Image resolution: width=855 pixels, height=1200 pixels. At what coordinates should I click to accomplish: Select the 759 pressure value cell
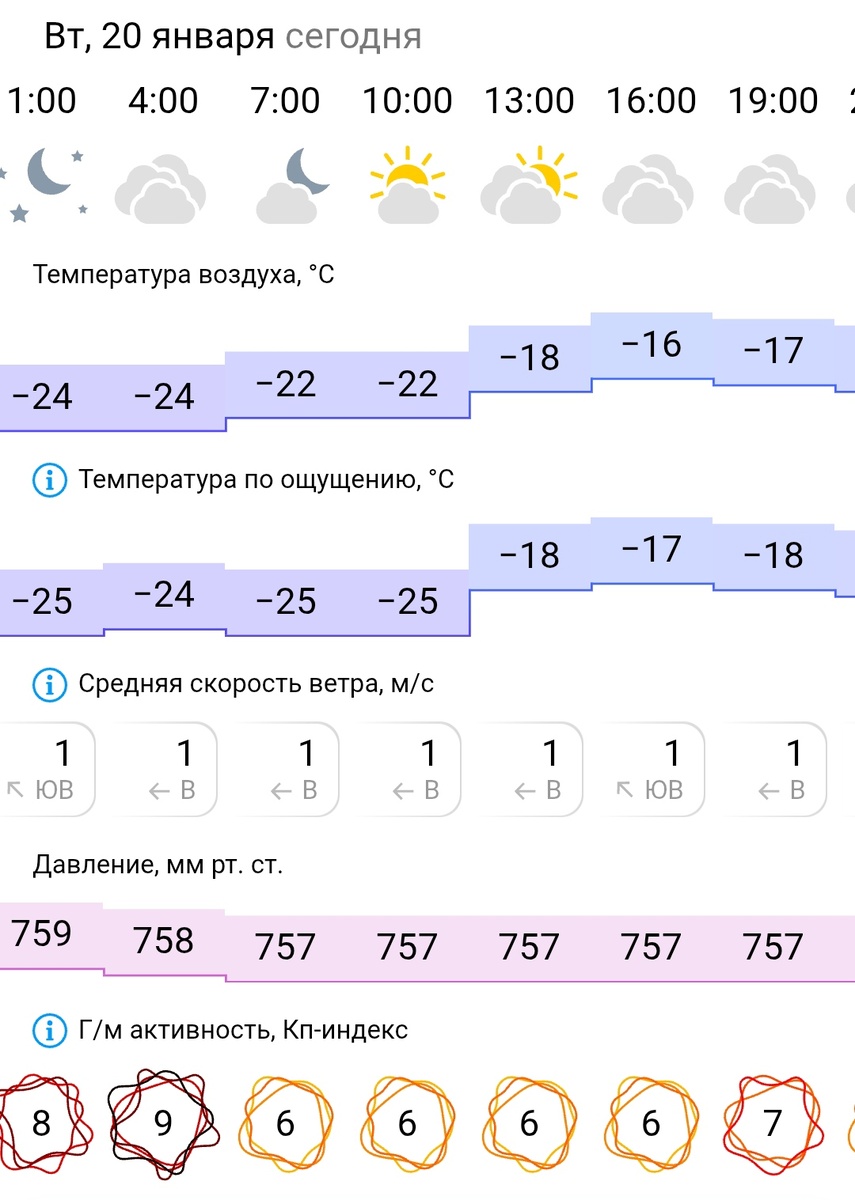pos(42,935)
